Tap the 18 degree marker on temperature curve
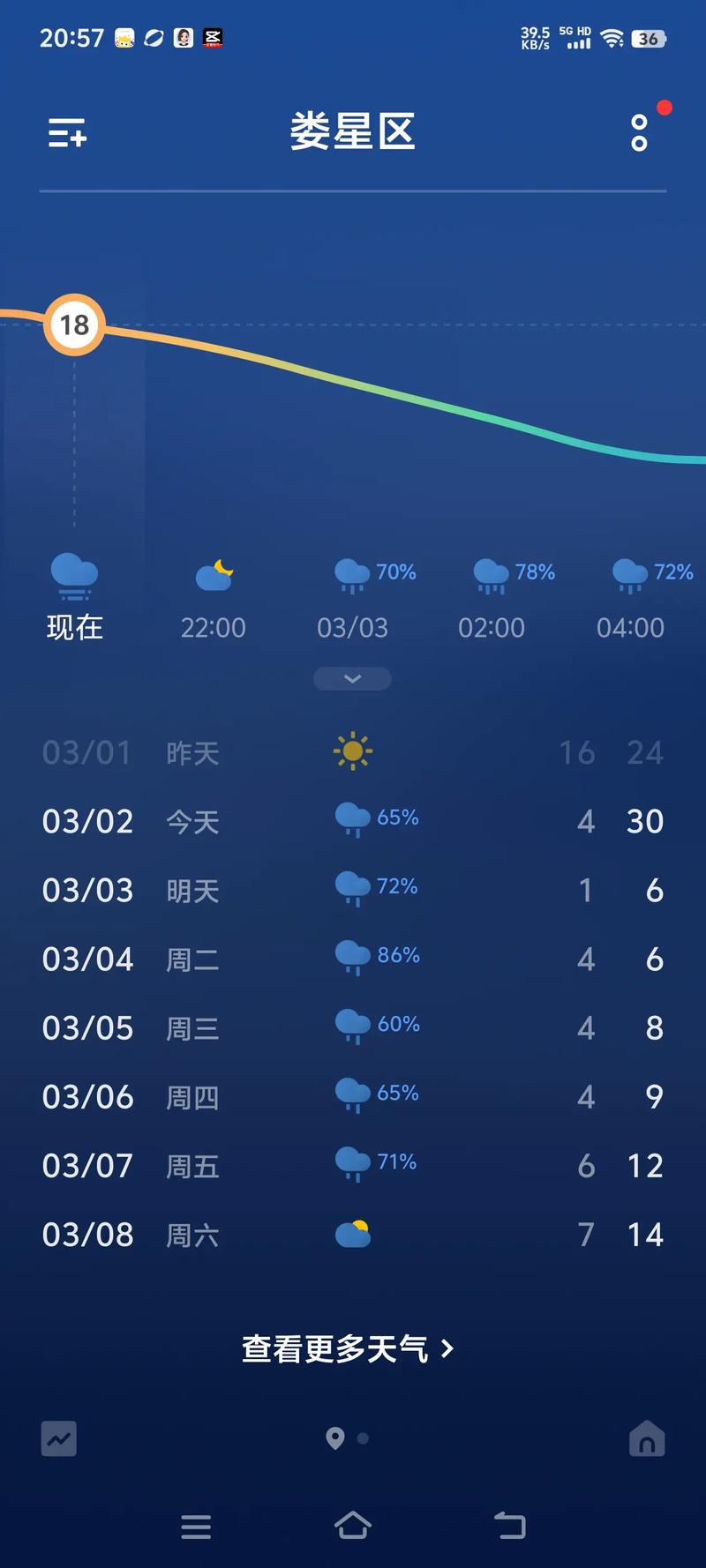 click(74, 325)
